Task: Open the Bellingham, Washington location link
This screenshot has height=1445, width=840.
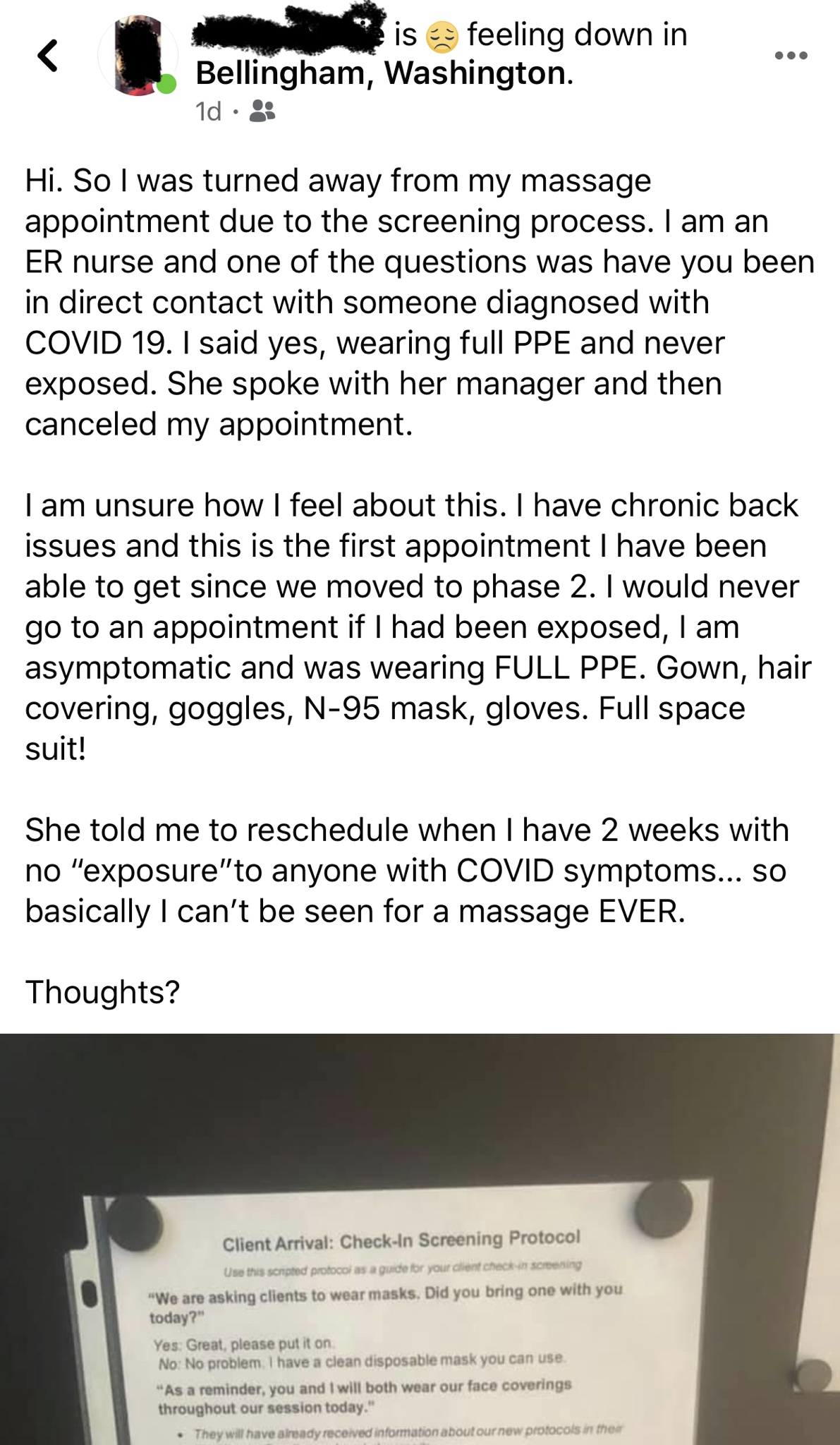Action: [x=383, y=73]
